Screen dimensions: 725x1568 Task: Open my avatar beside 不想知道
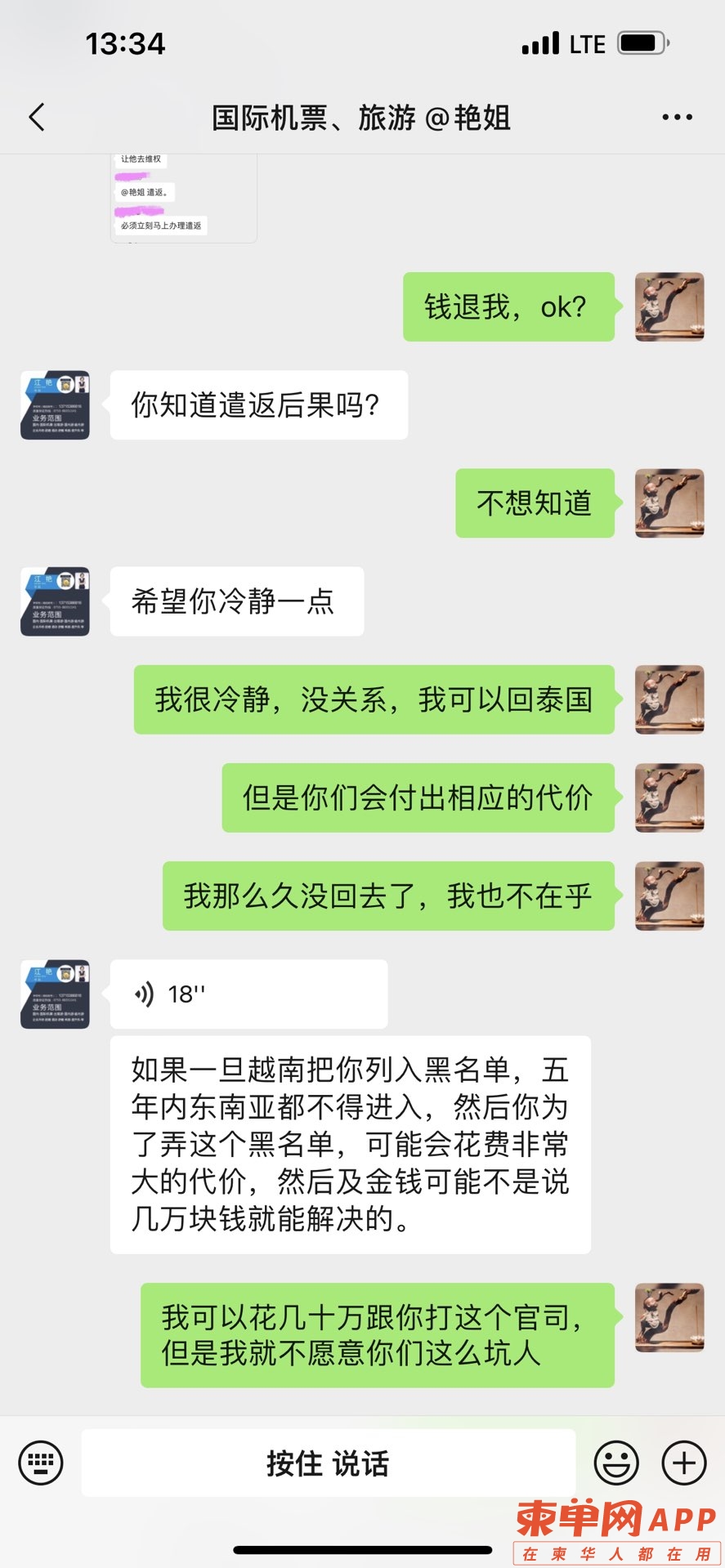click(x=669, y=503)
